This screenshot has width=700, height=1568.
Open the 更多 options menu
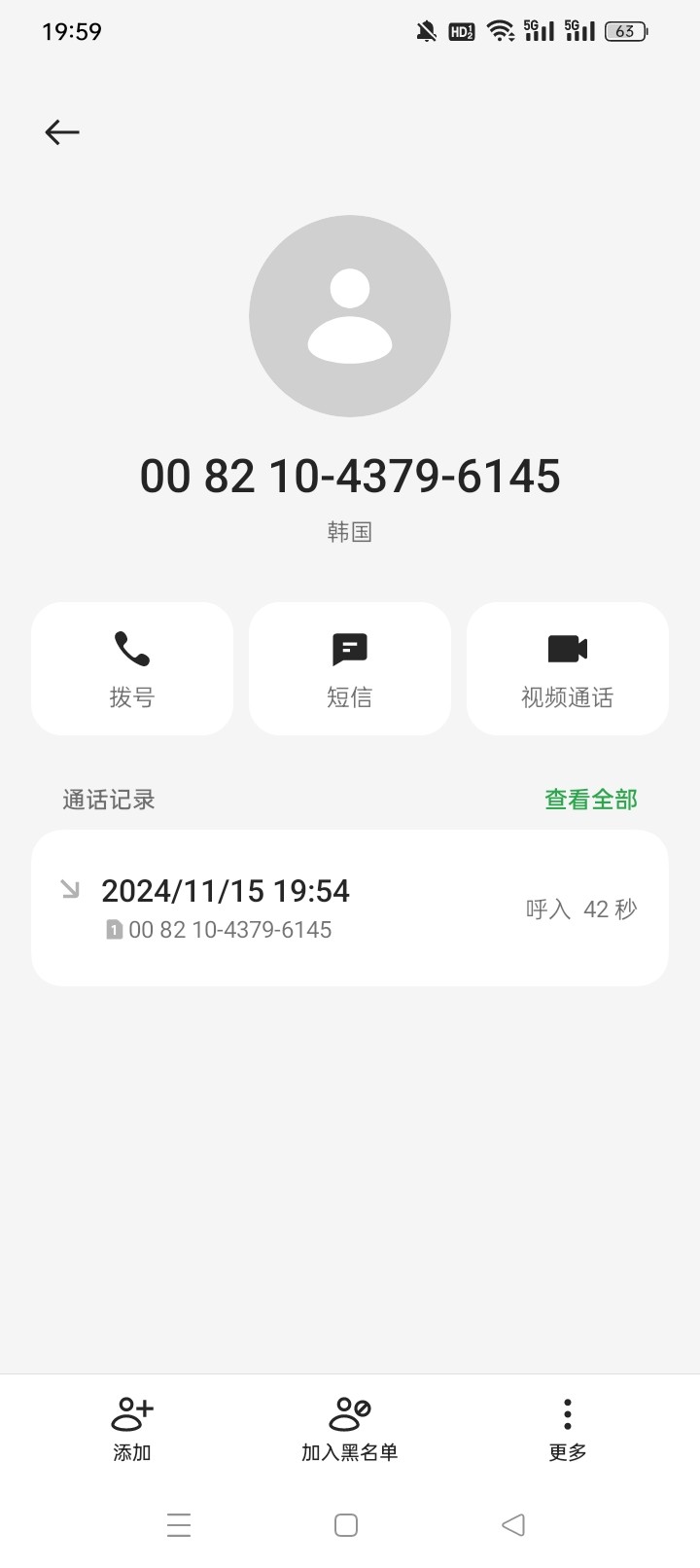(x=568, y=1429)
